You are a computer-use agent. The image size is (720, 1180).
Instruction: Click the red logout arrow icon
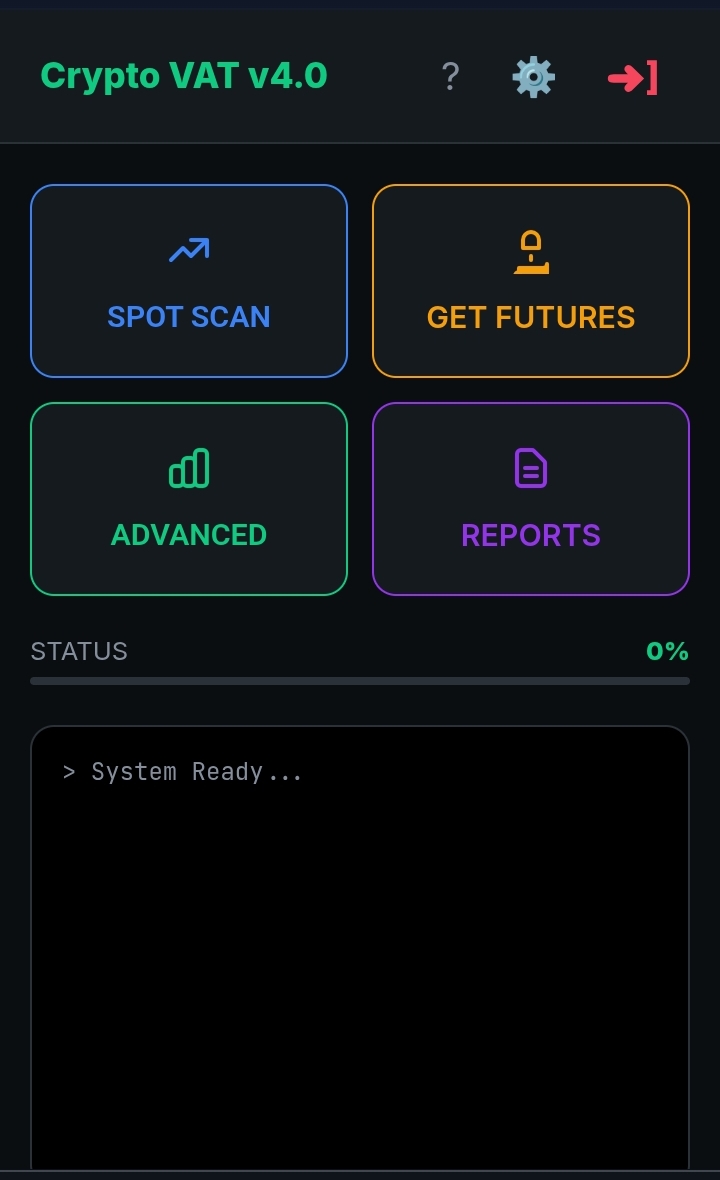point(631,76)
